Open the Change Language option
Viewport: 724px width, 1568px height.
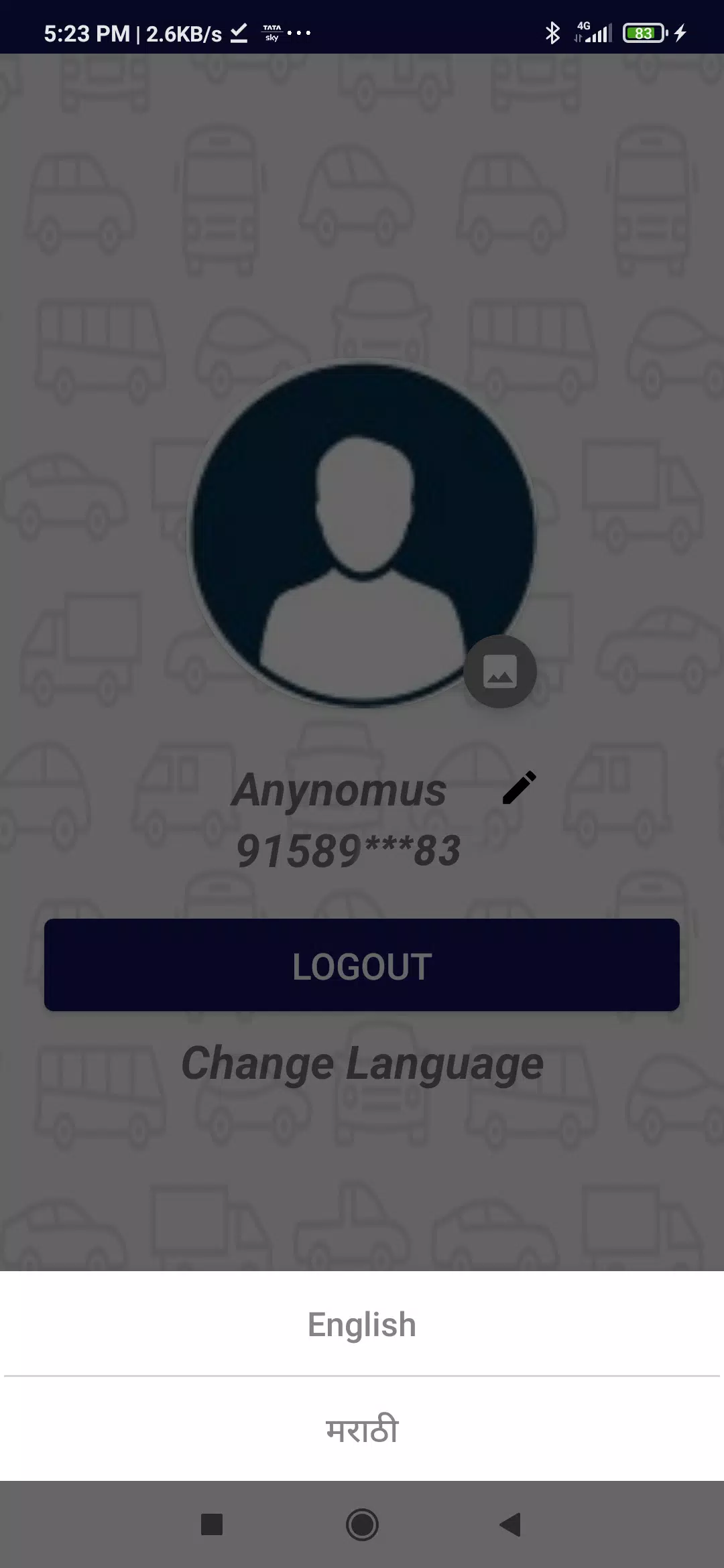click(362, 1063)
